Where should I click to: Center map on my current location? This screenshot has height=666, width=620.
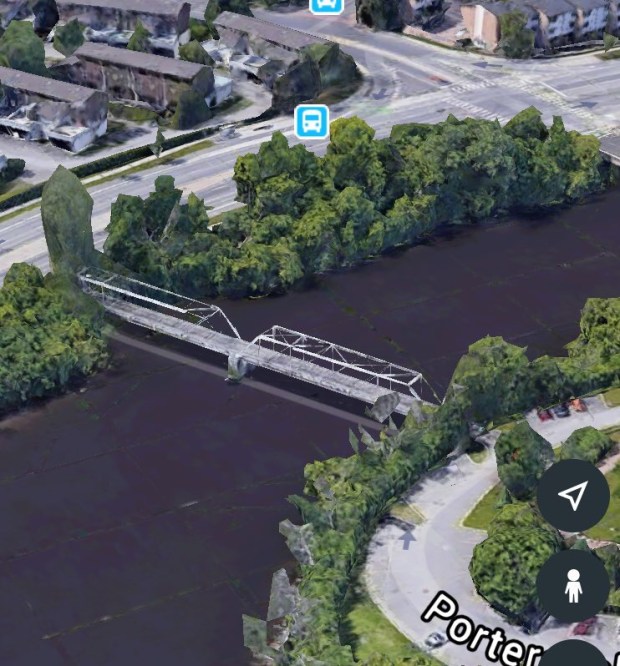[x=572, y=496]
